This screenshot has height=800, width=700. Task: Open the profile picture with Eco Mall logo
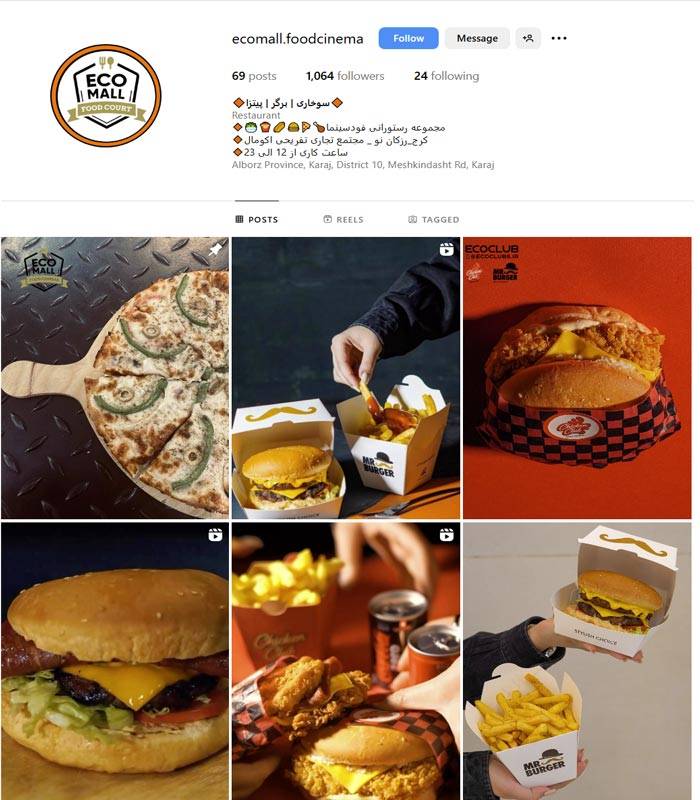[x=106, y=96]
